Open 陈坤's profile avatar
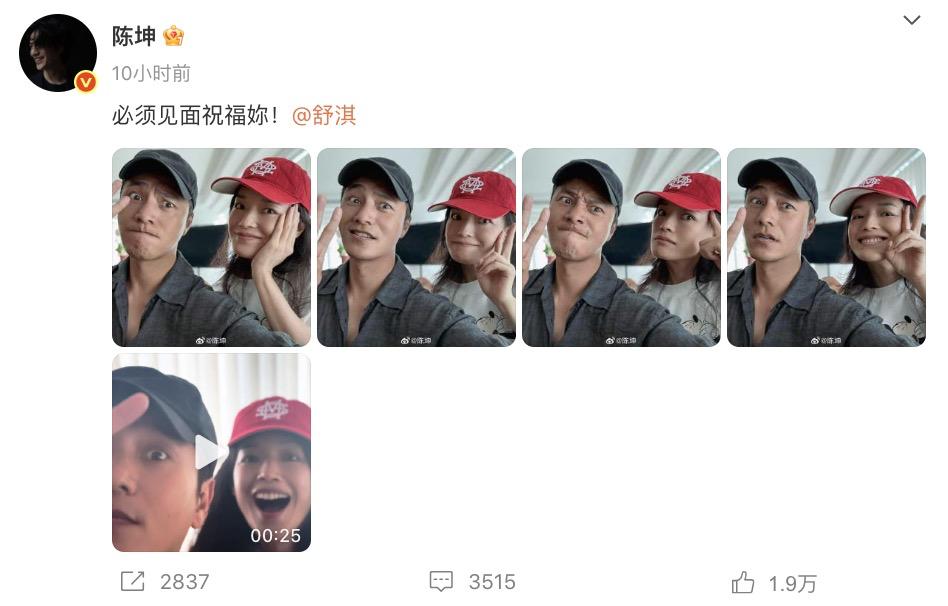Image resolution: width=948 pixels, height=606 pixels. tap(58, 53)
